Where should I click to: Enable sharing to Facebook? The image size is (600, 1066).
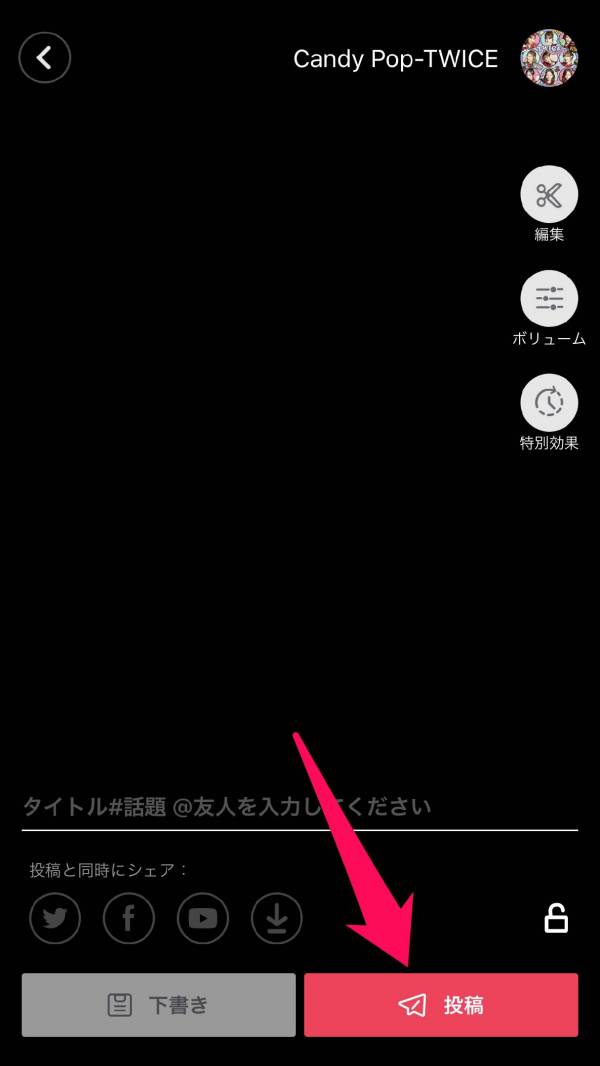(129, 918)
